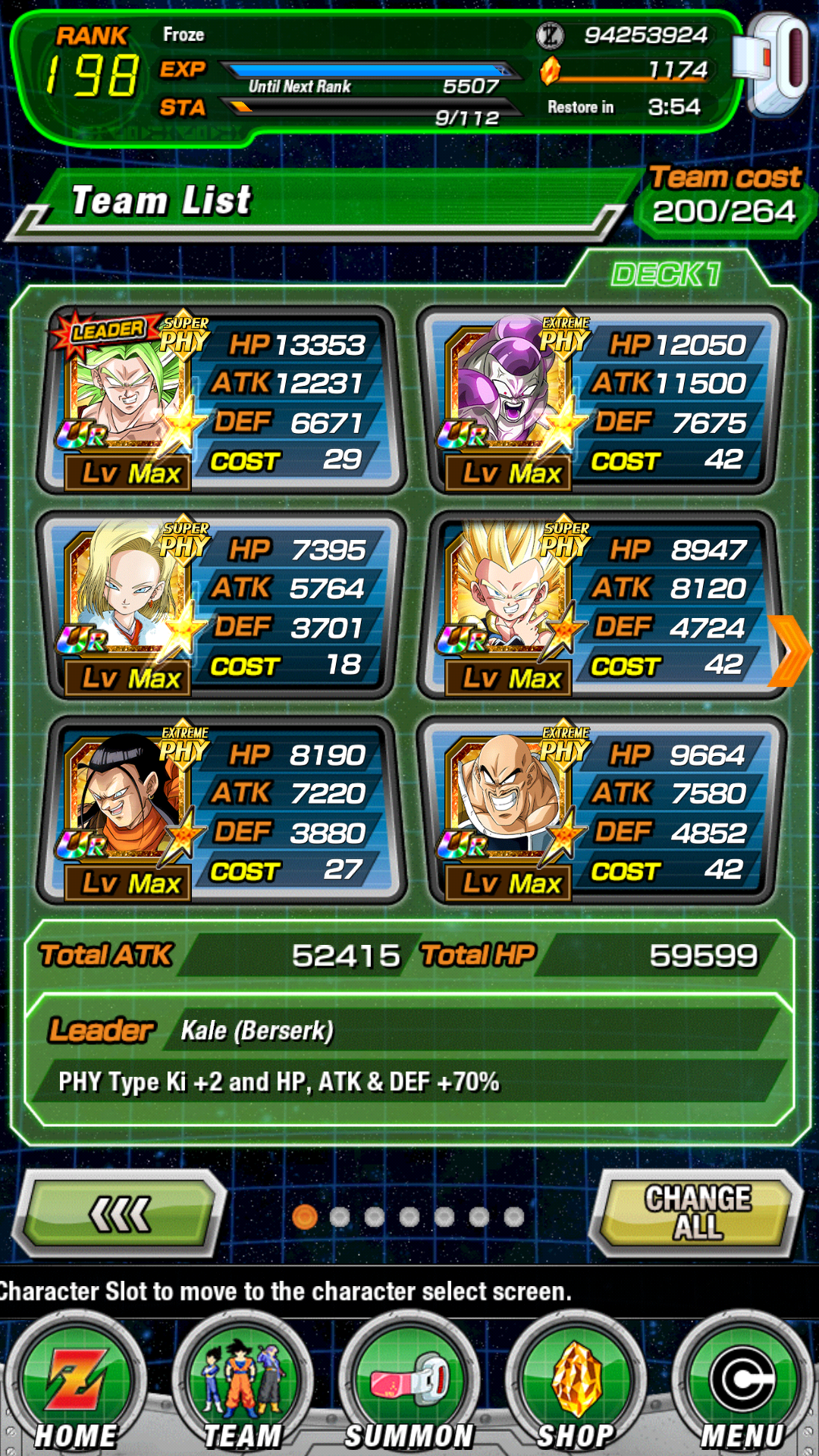Open the Summon tab
The width and height of the screenshot is (819, 1456).
point(409,1388)
